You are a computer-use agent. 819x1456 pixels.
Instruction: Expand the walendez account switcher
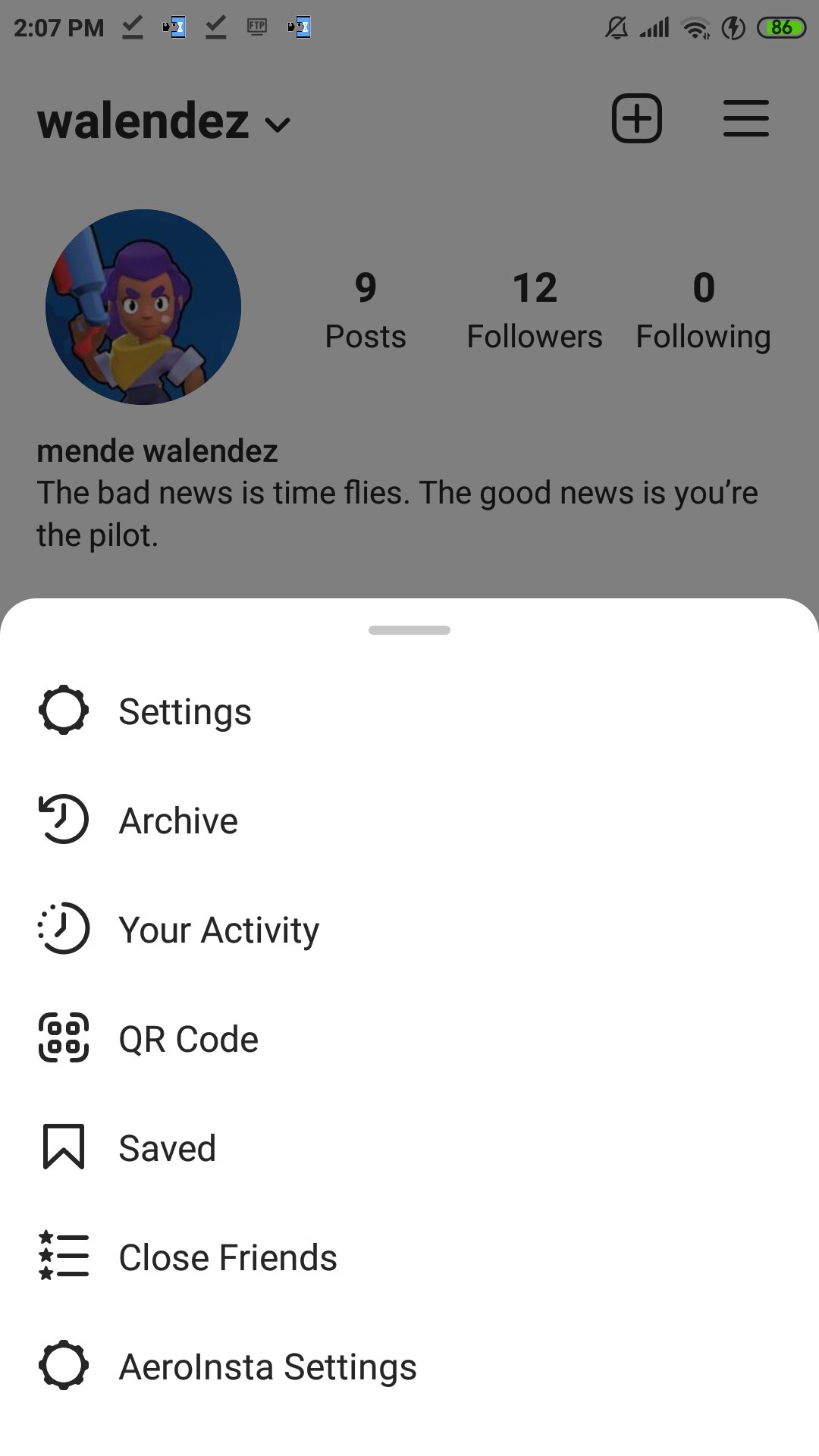(164, 121)
